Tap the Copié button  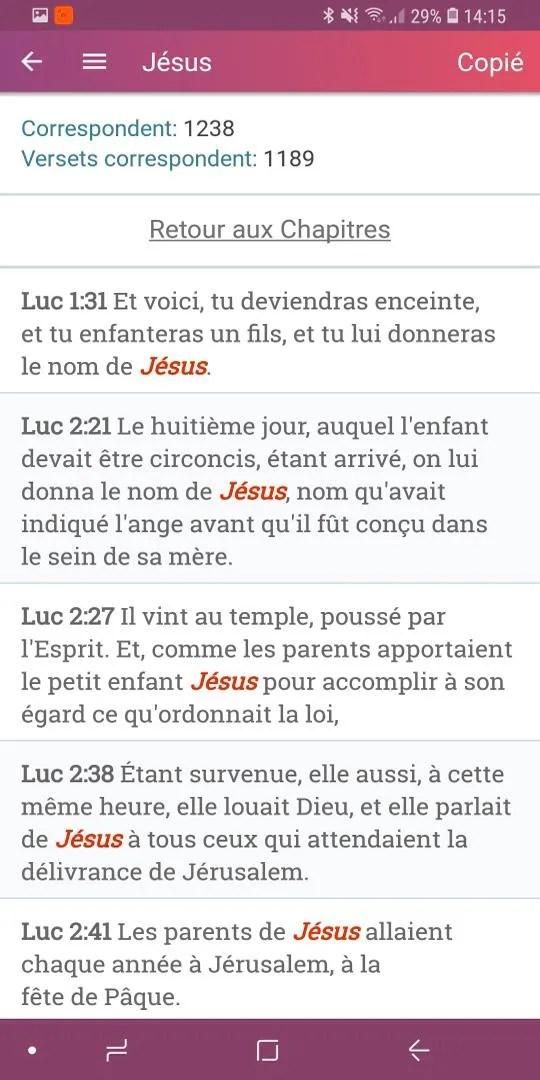click(490, 62)
